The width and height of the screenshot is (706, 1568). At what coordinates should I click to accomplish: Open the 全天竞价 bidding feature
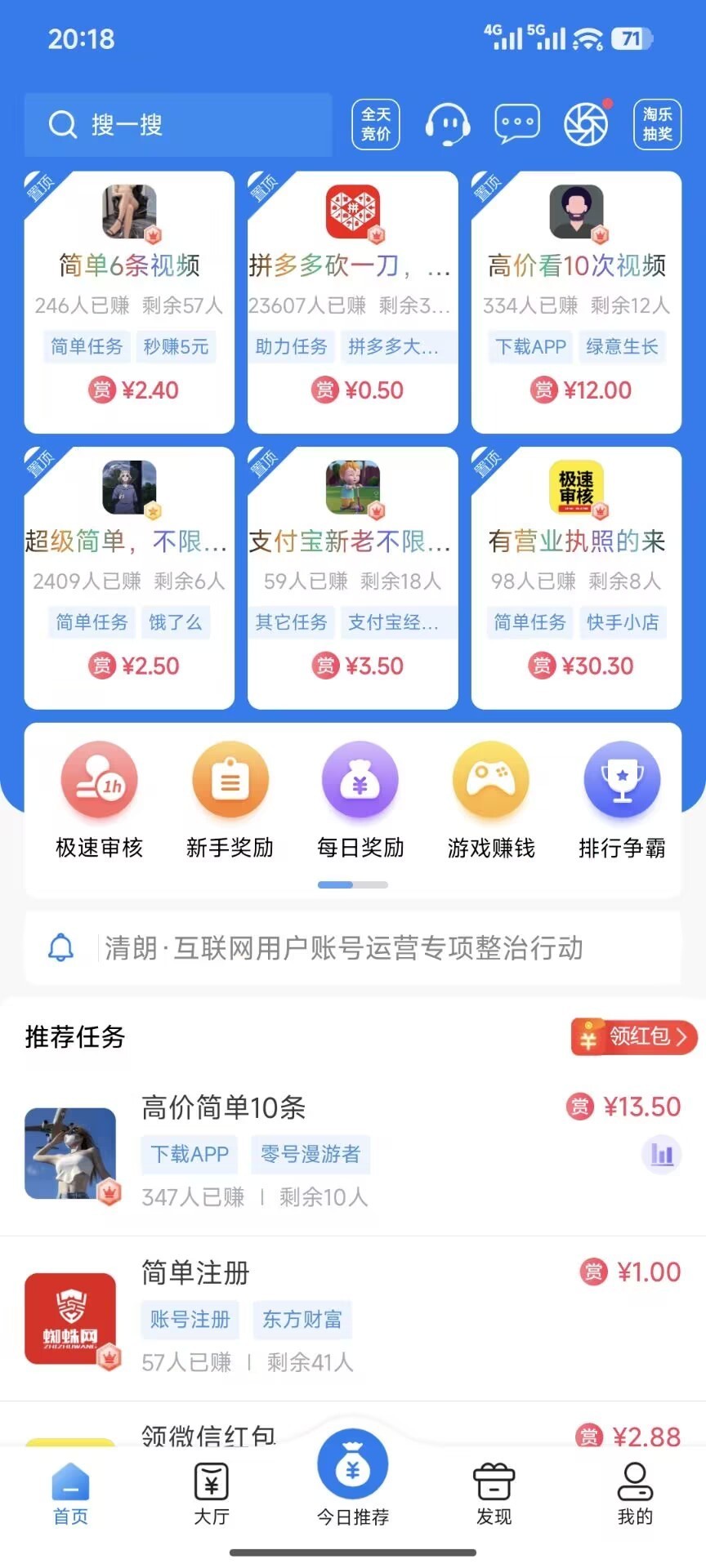[x=375, y=124]
